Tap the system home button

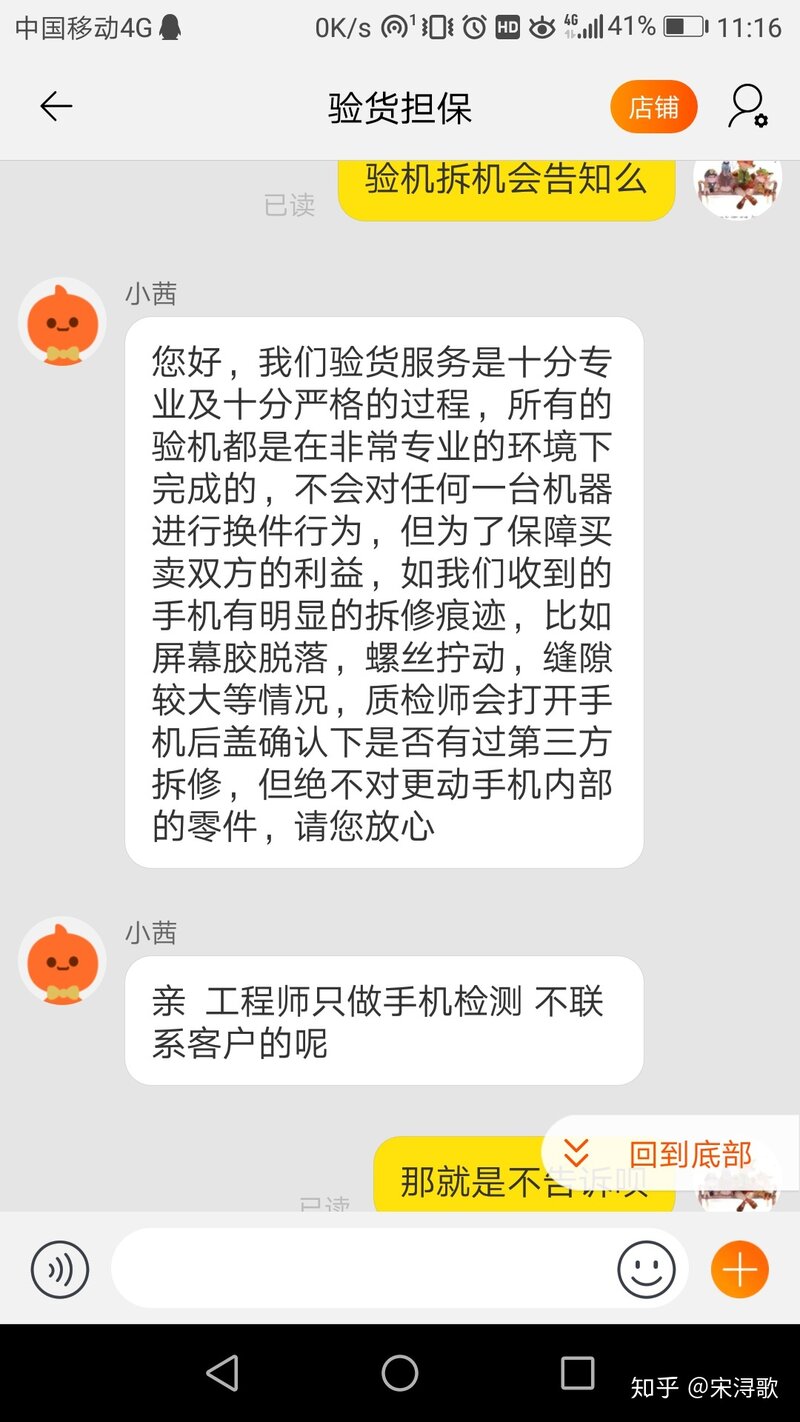[x=400, y=1373]
